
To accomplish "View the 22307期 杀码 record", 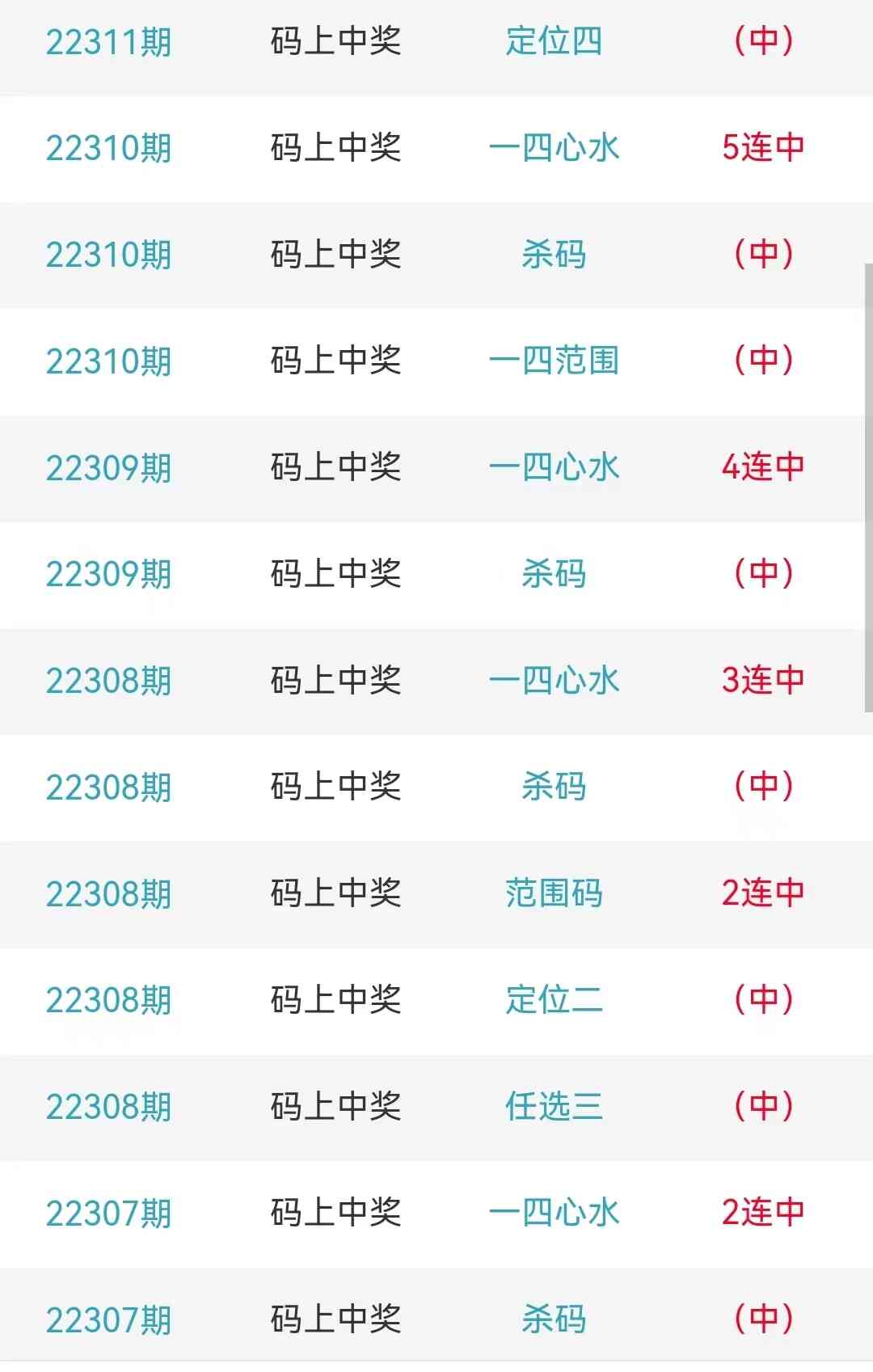I will 554,1319.
